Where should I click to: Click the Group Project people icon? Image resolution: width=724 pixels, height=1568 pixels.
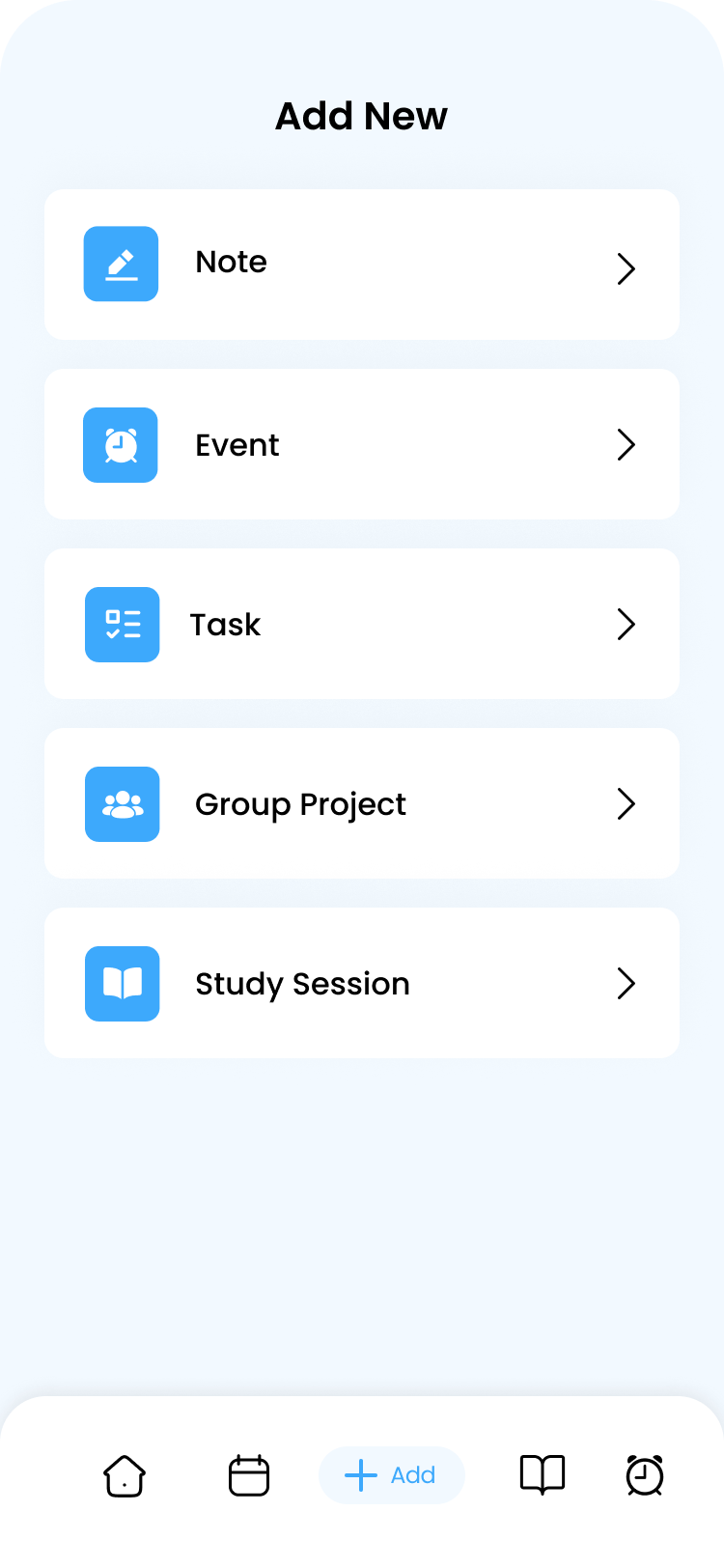coord(122,804)
